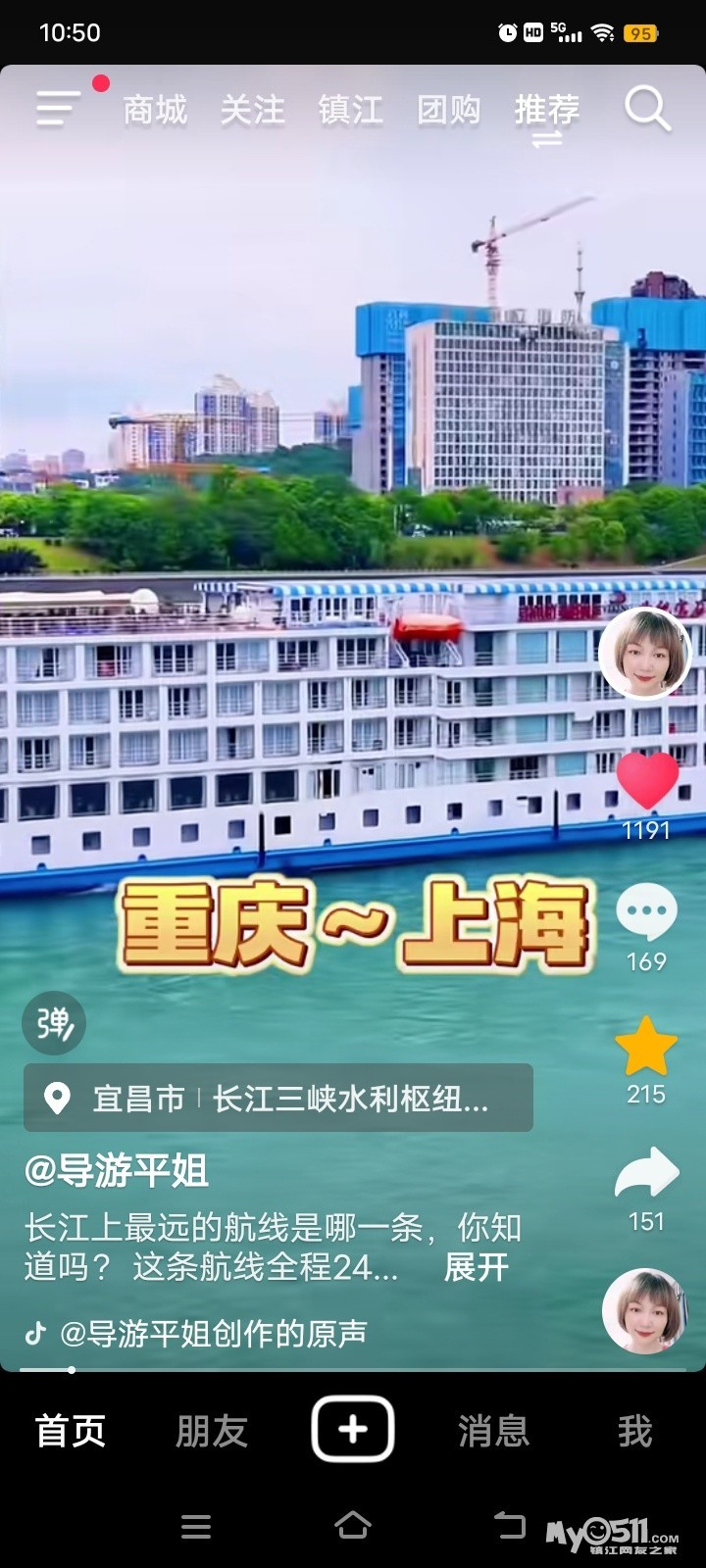Go to the 消息 tab
Image resolution: width=706 pixels, height=1568 pixels.
coord(493,1432)
